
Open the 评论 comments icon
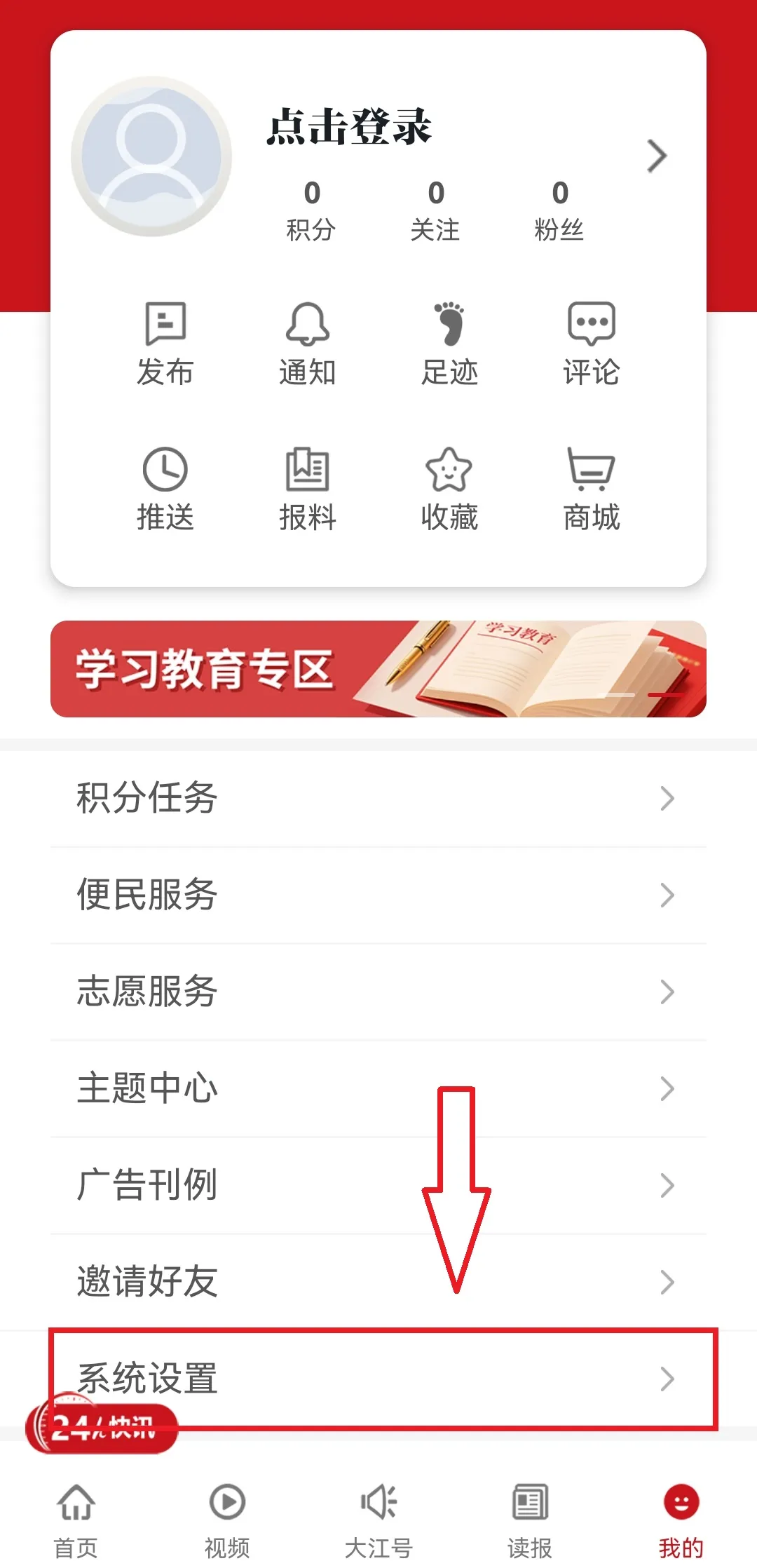[x=591, y=344]
